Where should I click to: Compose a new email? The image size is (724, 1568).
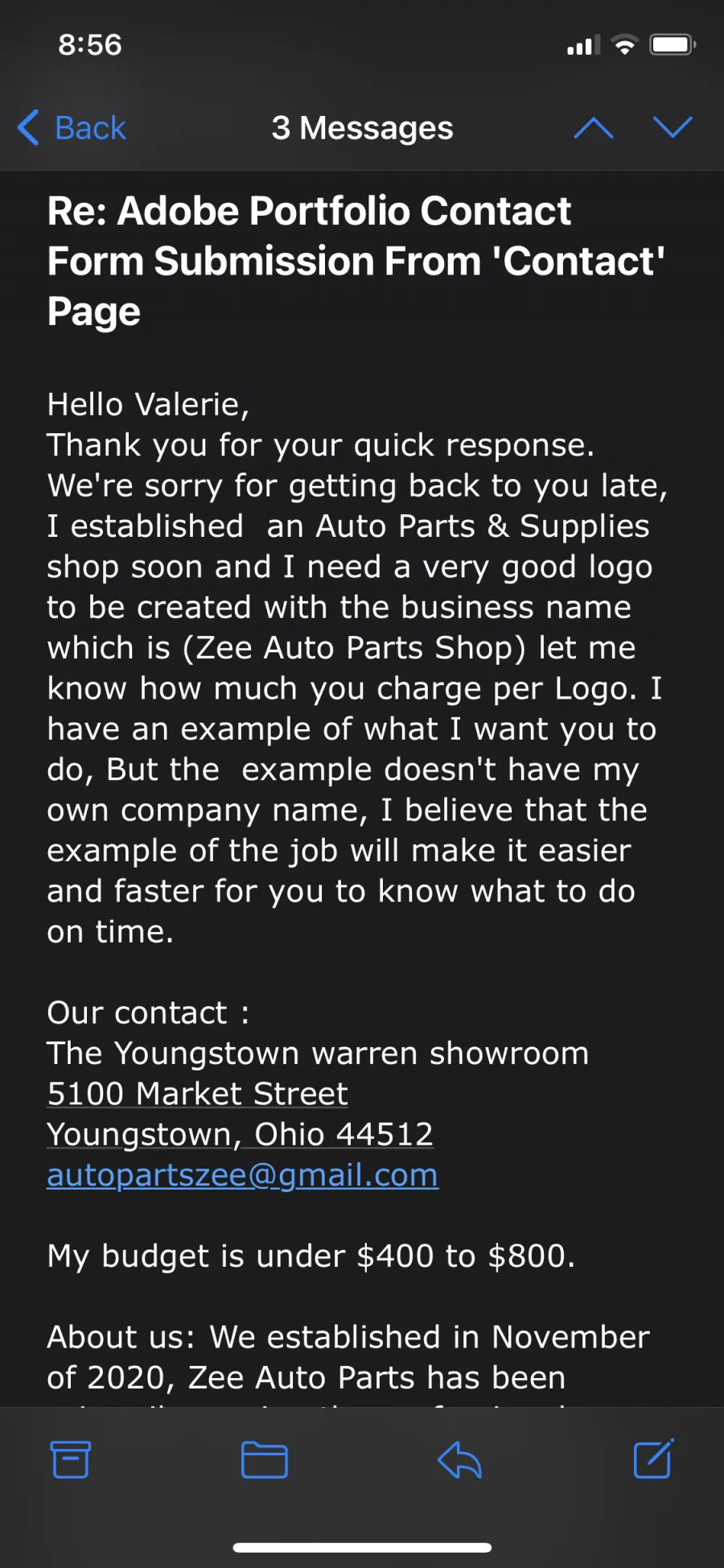click(x=653, y=1459)
